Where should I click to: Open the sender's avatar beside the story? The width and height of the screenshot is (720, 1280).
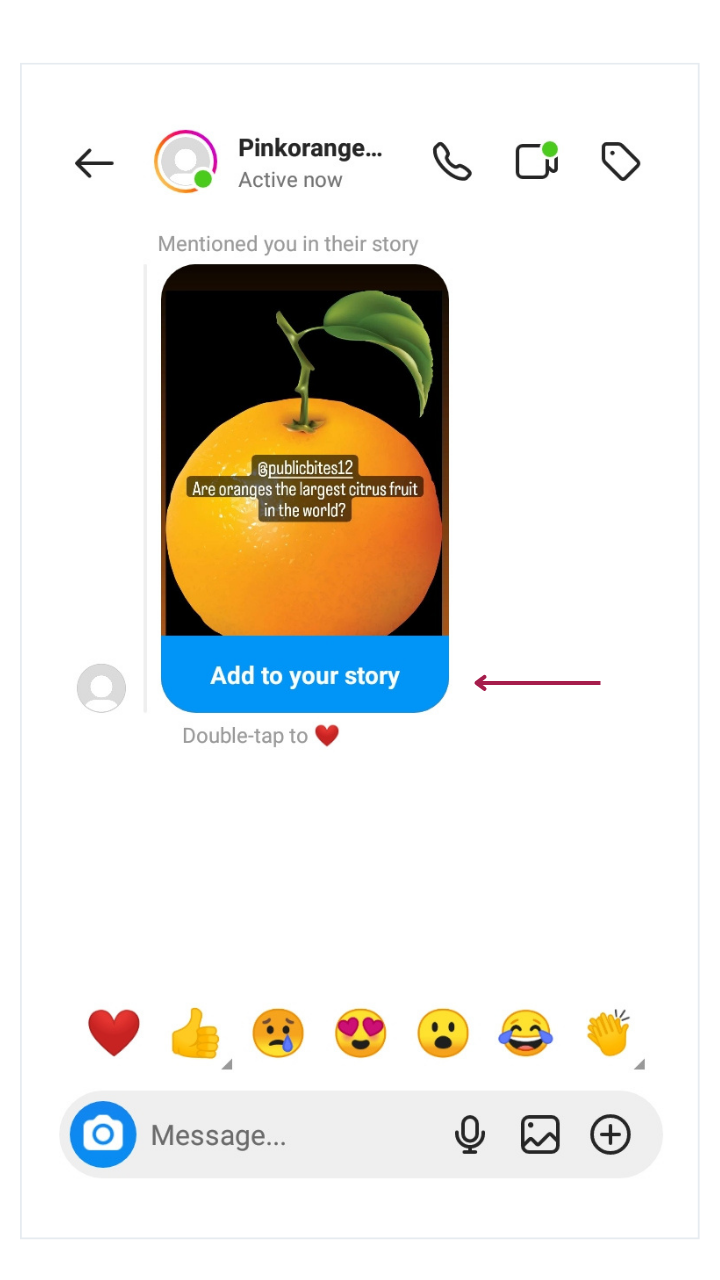coord(102,688)
